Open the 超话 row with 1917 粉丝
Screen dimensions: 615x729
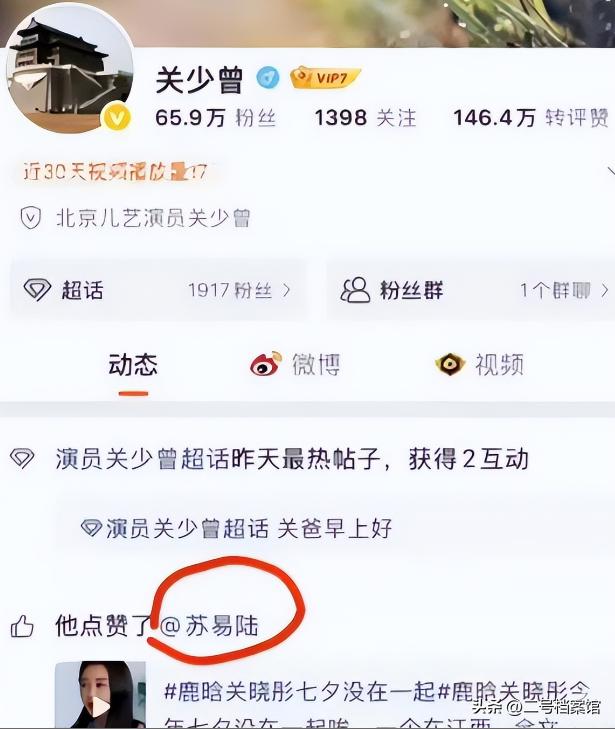coord(158,291)
